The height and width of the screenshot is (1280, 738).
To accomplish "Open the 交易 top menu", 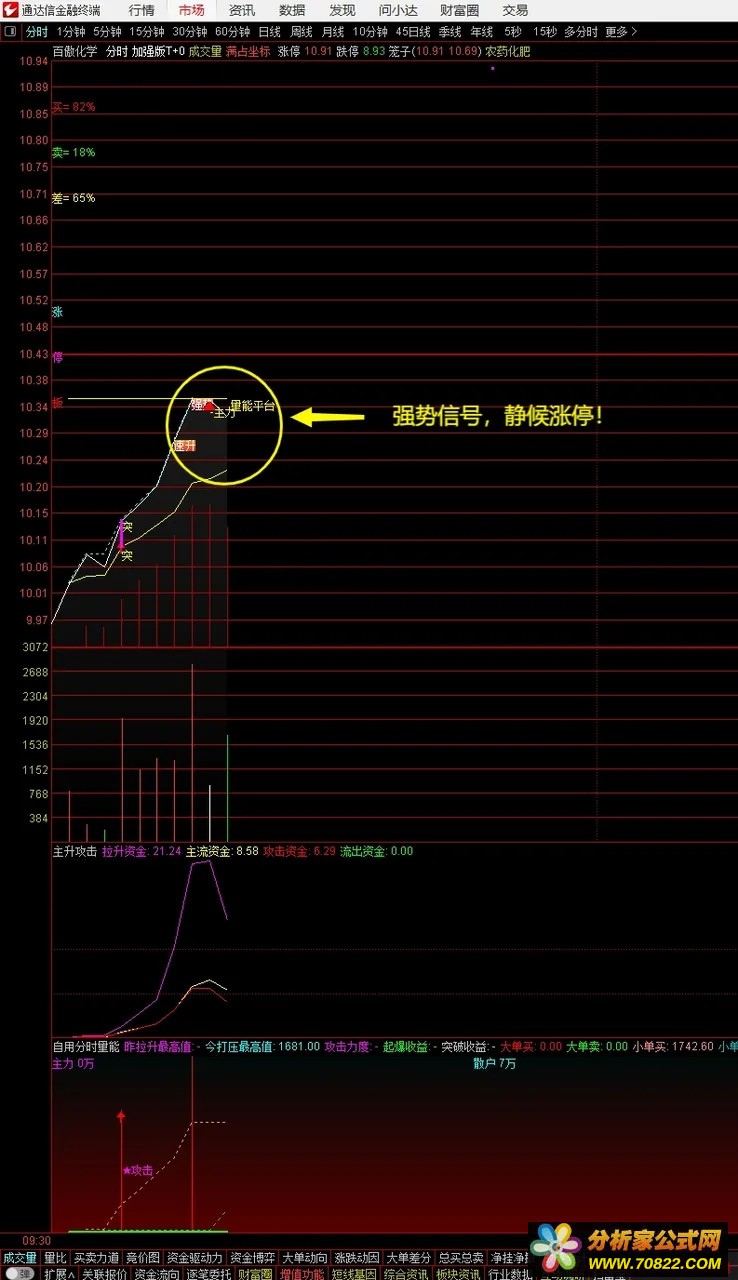I will (515, 10).
